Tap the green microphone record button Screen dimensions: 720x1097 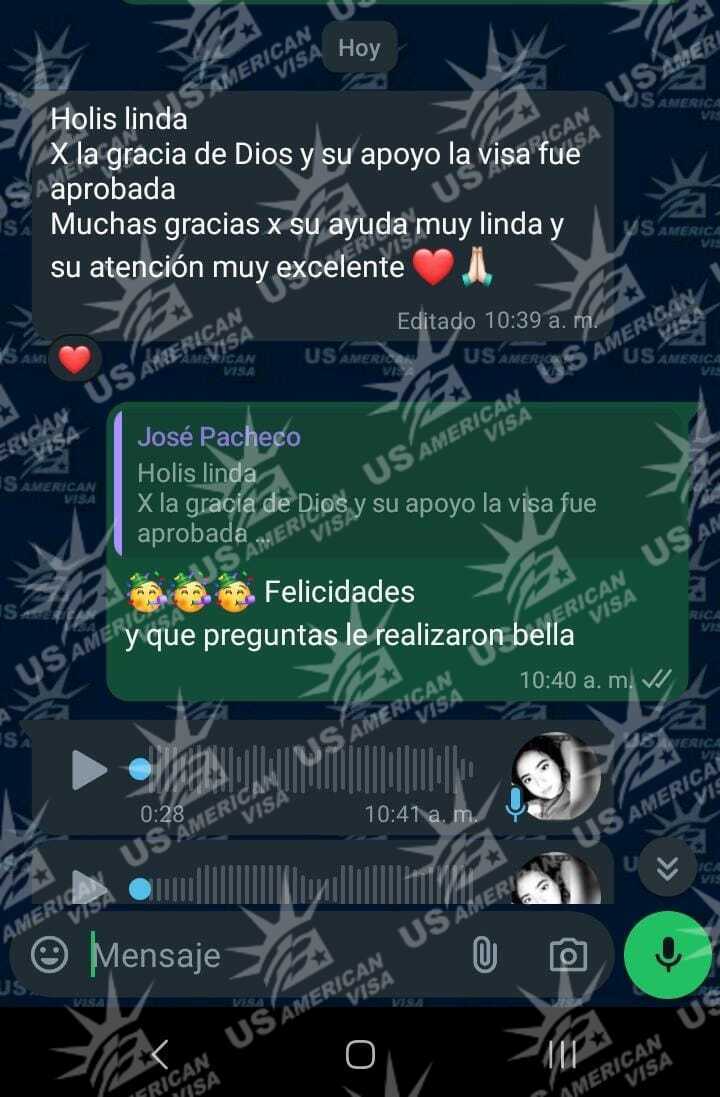[x=667, y=955]
